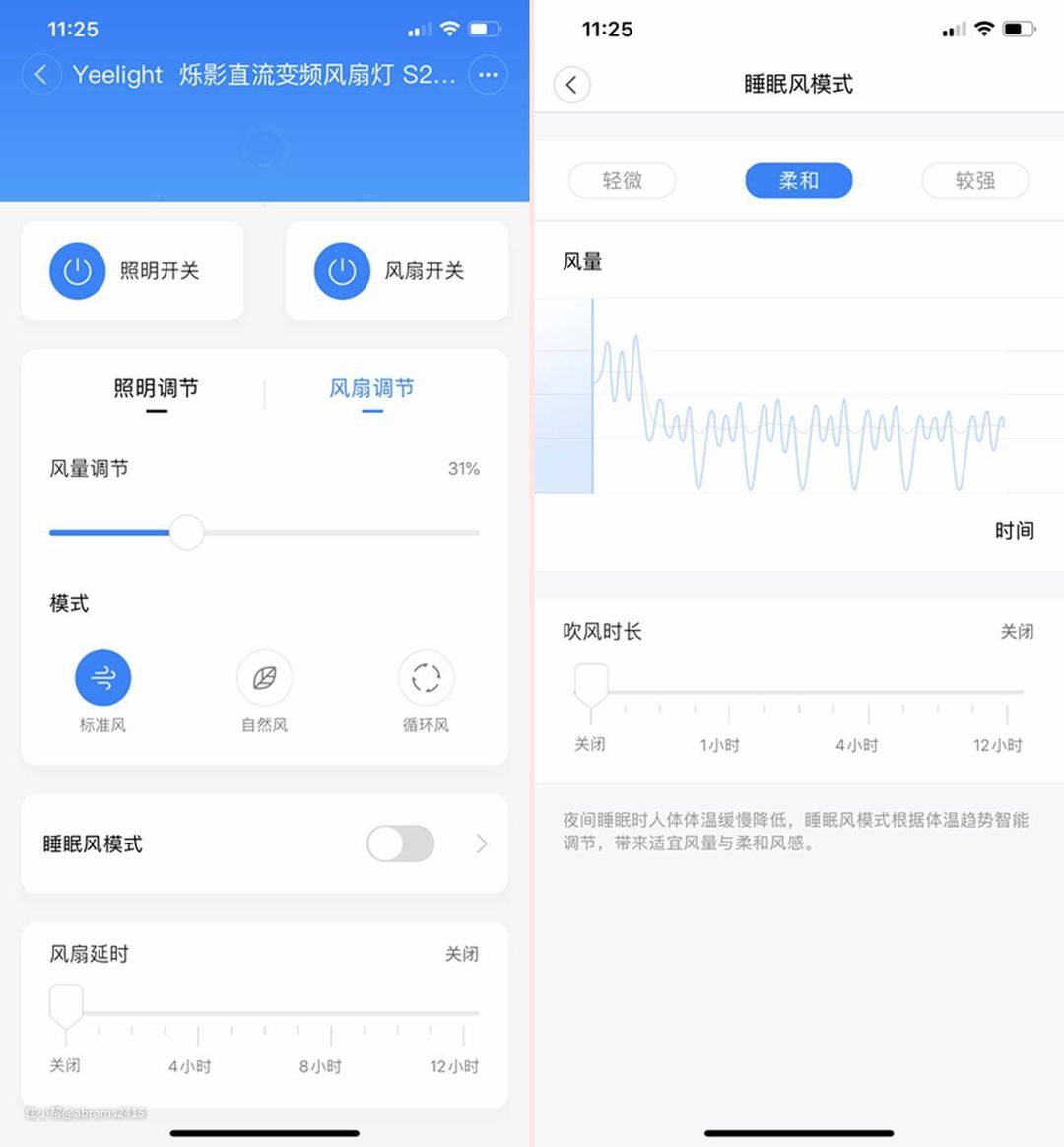Switch to the 风扇调节 tab
The image size is (1064, 1147).
[371, 388]
